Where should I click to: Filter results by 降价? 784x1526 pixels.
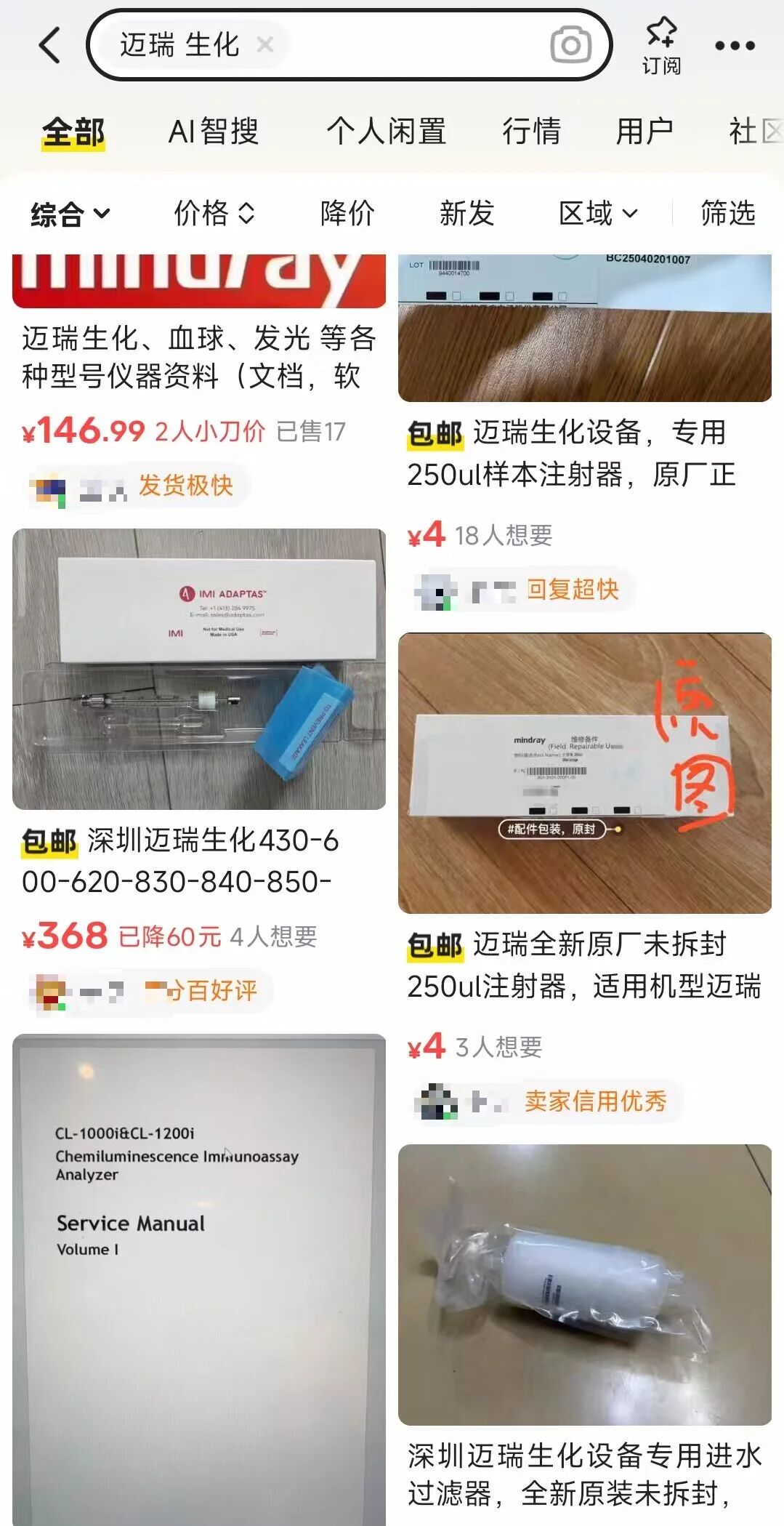click(347, 214)
